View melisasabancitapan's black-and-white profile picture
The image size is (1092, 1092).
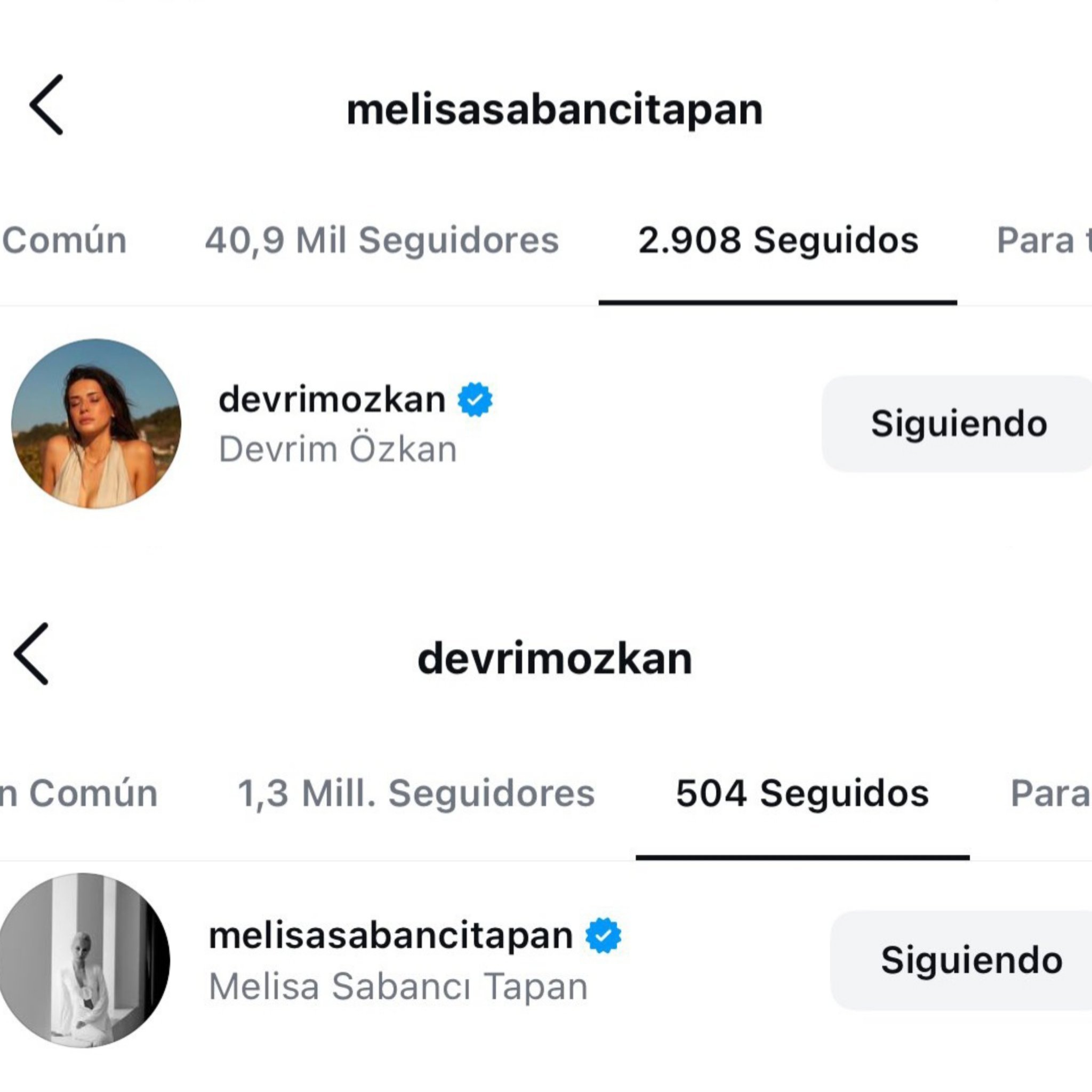click(85, 960)
